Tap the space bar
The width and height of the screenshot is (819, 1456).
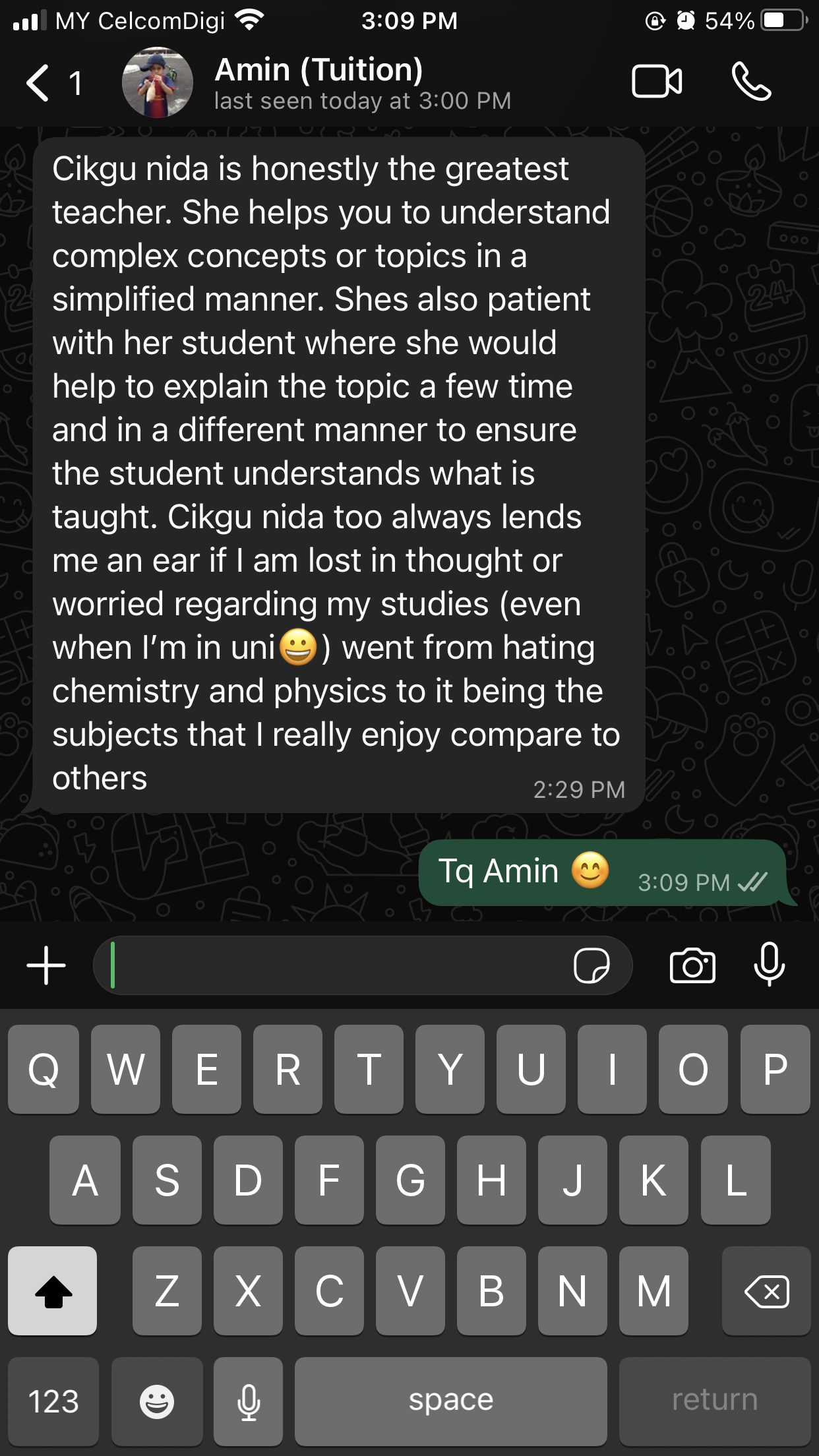tap(451, 1401)
